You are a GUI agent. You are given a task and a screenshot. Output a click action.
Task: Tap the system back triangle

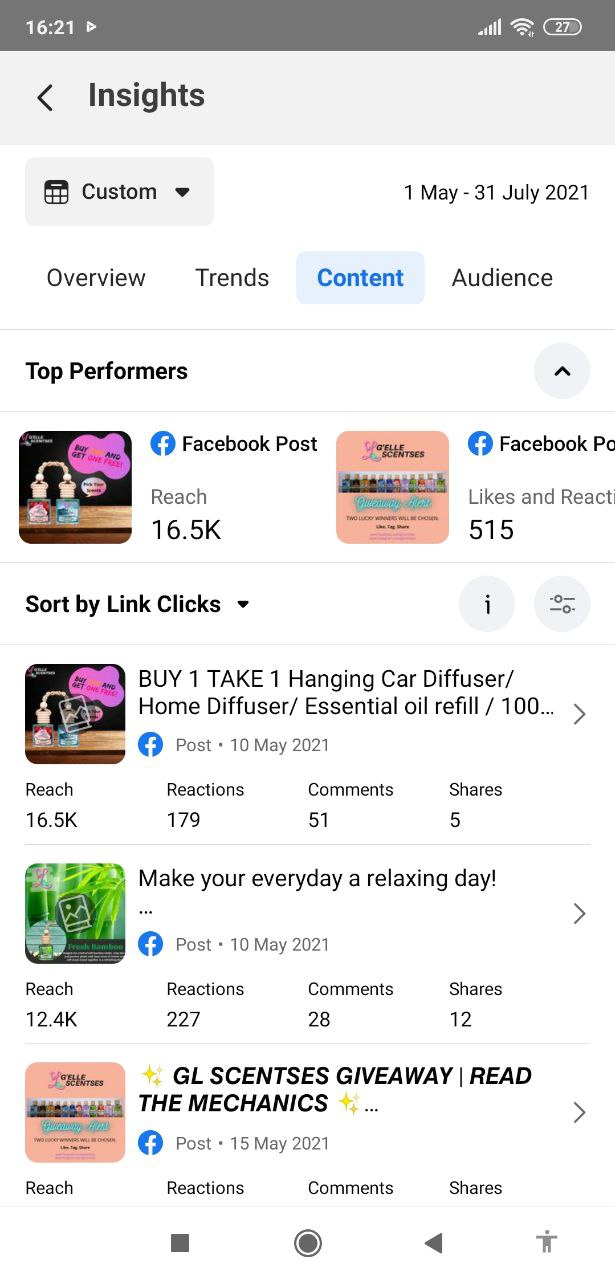pos(433,1243)
